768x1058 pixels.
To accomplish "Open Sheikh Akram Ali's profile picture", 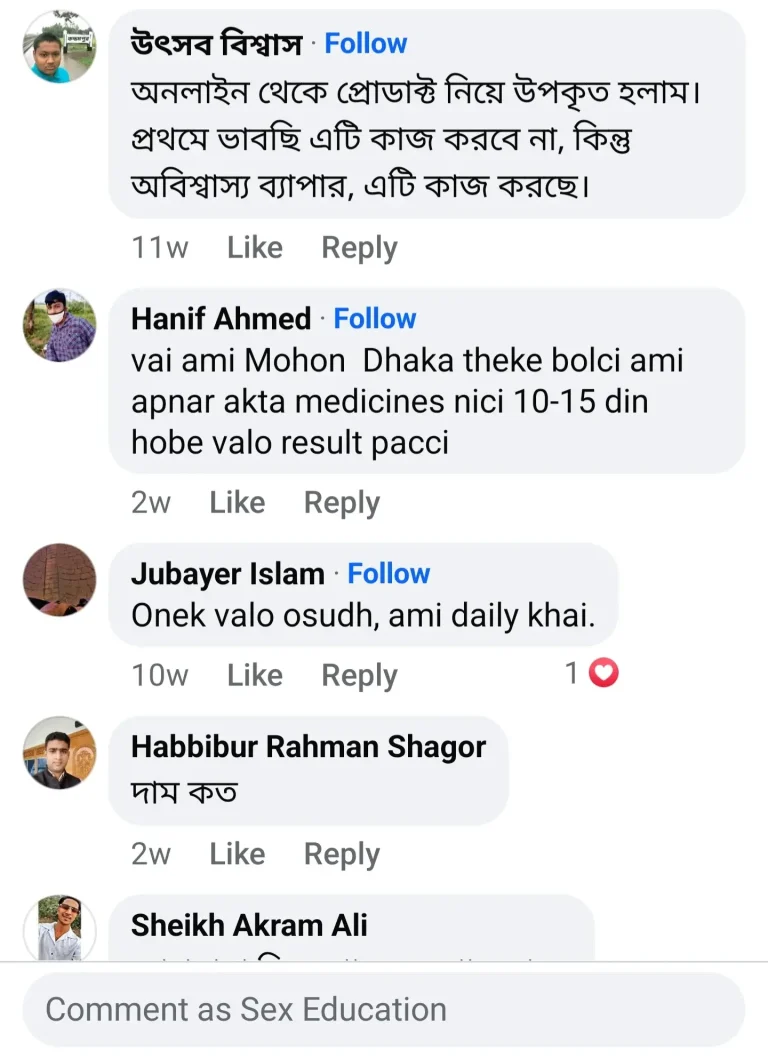I will pyautogui.click(x=57, y=925).
